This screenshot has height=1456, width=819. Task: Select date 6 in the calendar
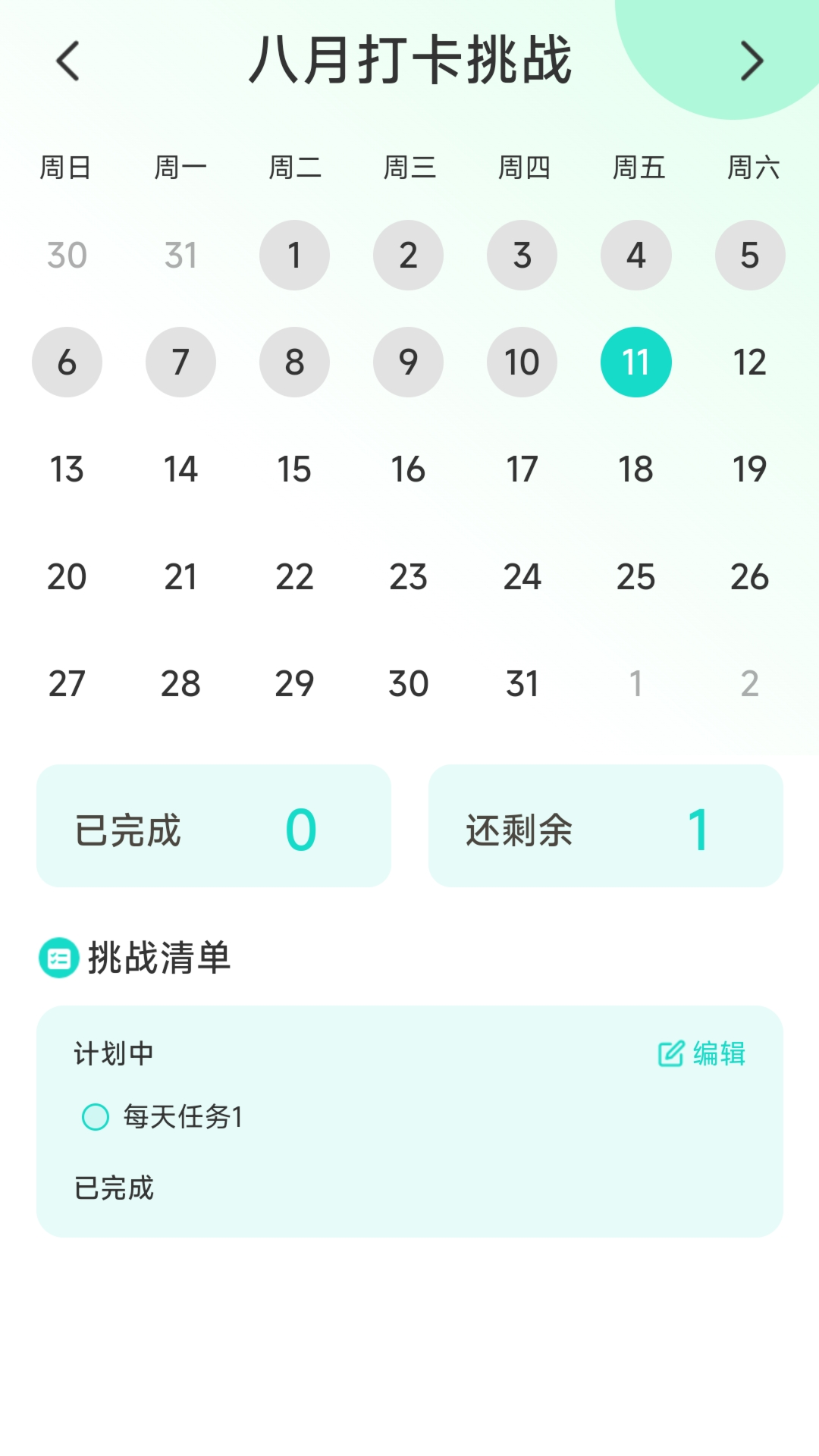pos(67,362)
